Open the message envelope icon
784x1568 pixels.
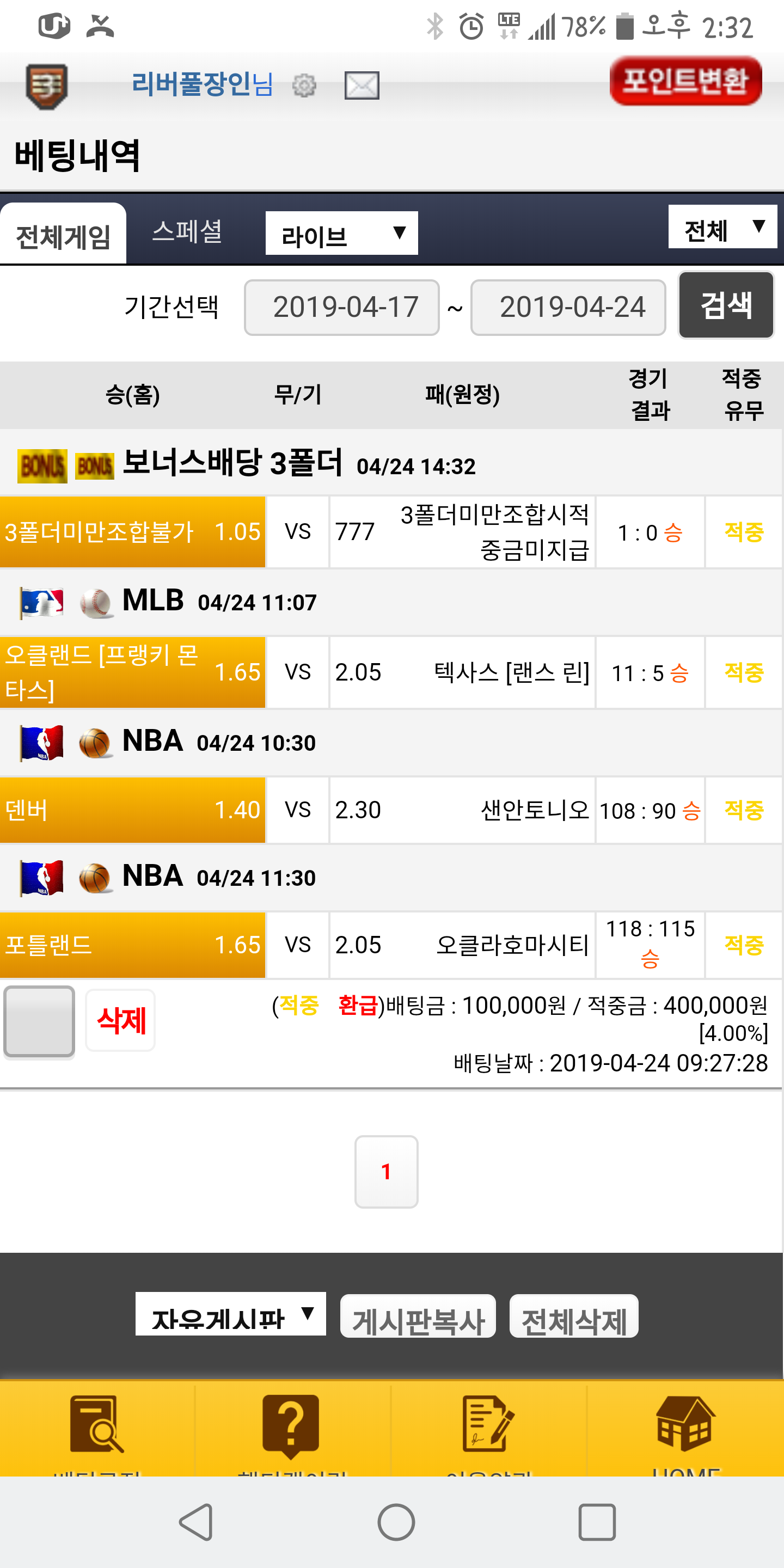click(x=362, y=85)
